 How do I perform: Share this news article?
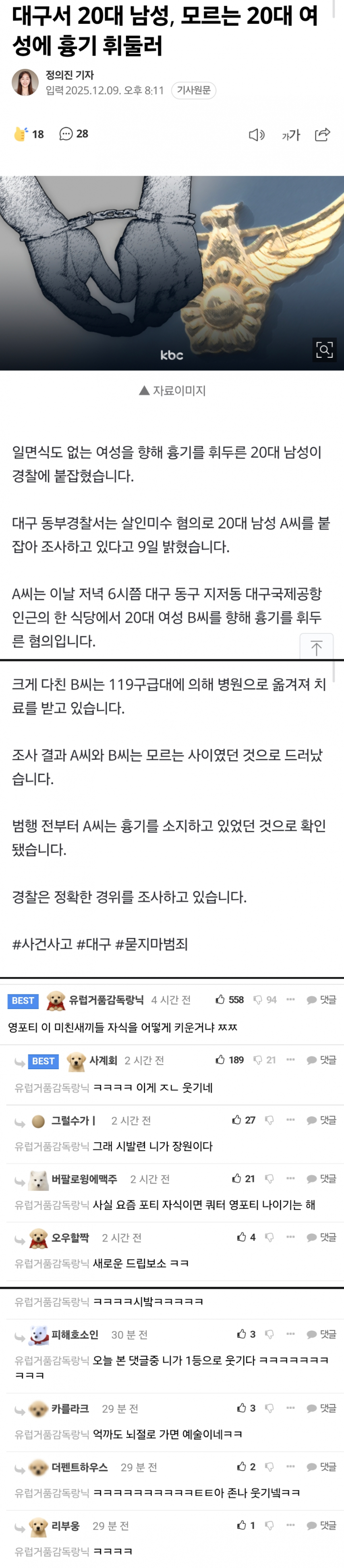(322, 135)
